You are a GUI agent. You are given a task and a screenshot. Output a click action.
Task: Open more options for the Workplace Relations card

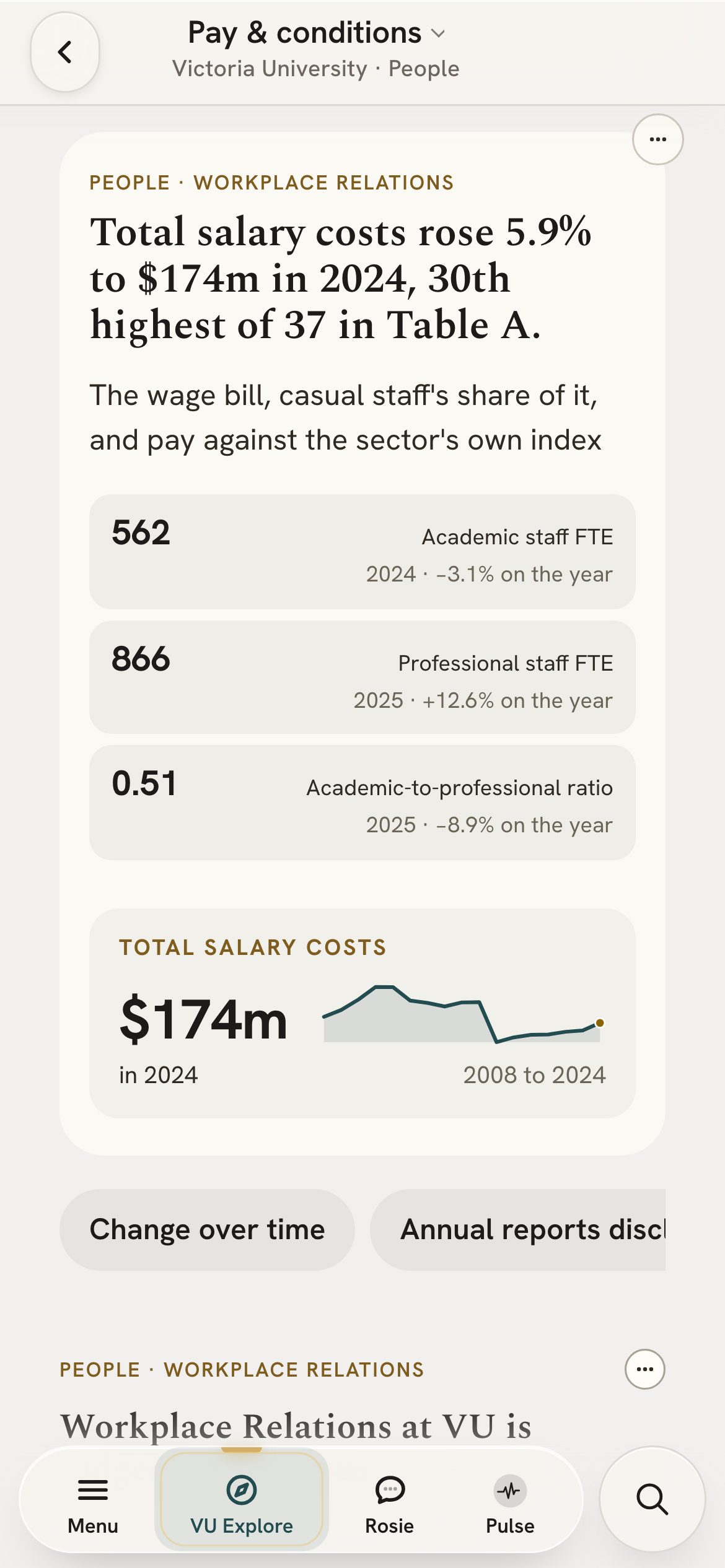[644, 1369]
